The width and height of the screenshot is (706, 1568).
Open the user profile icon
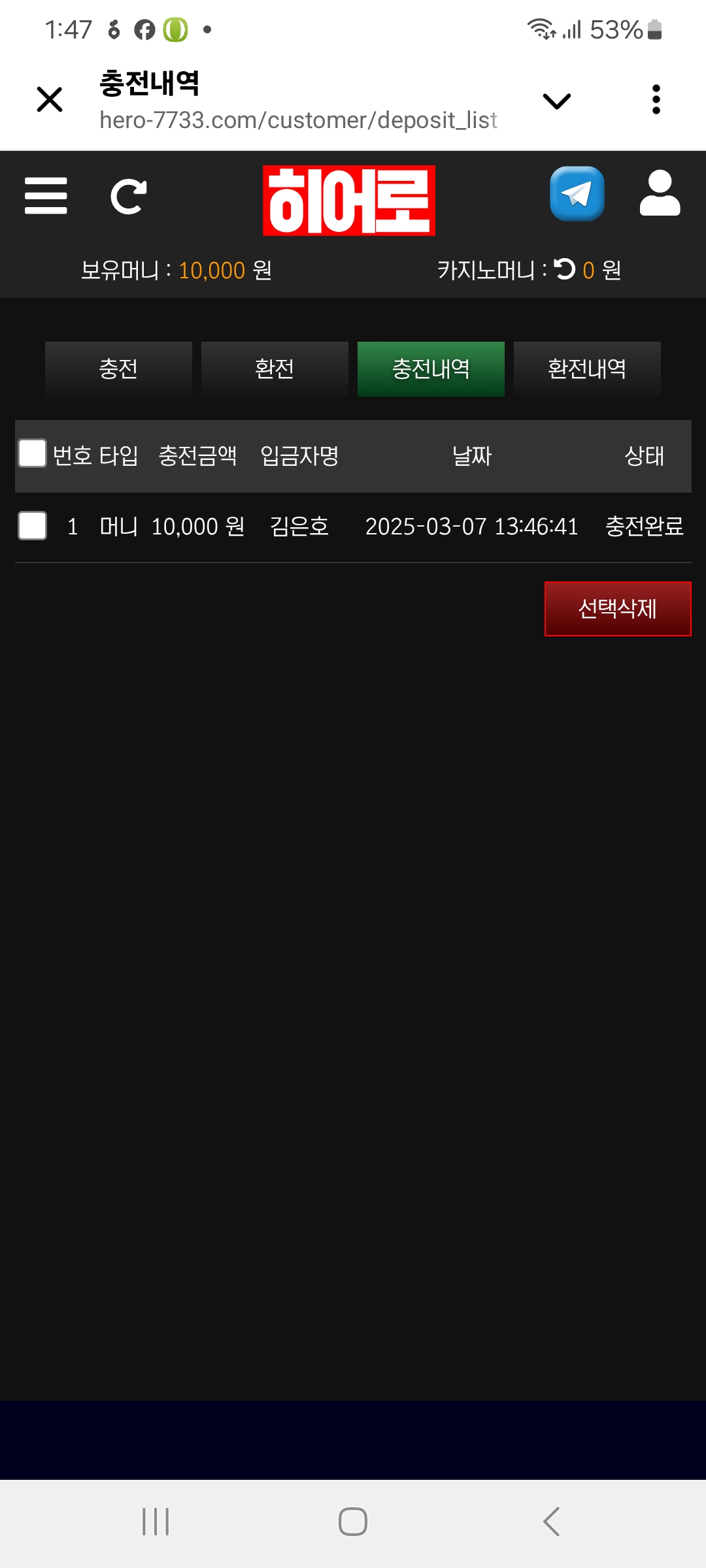click(660, 193)
